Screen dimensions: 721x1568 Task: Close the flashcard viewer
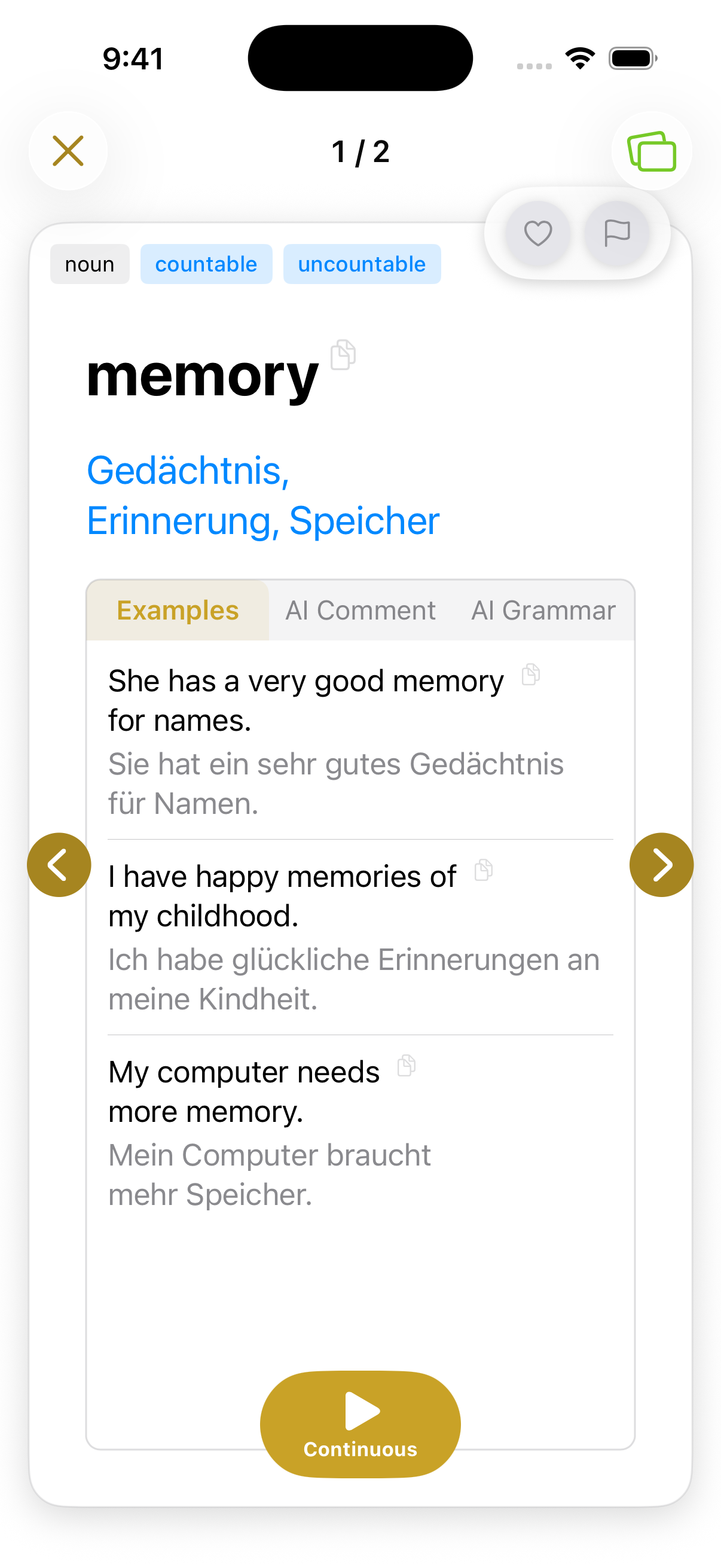click(68, 151)
